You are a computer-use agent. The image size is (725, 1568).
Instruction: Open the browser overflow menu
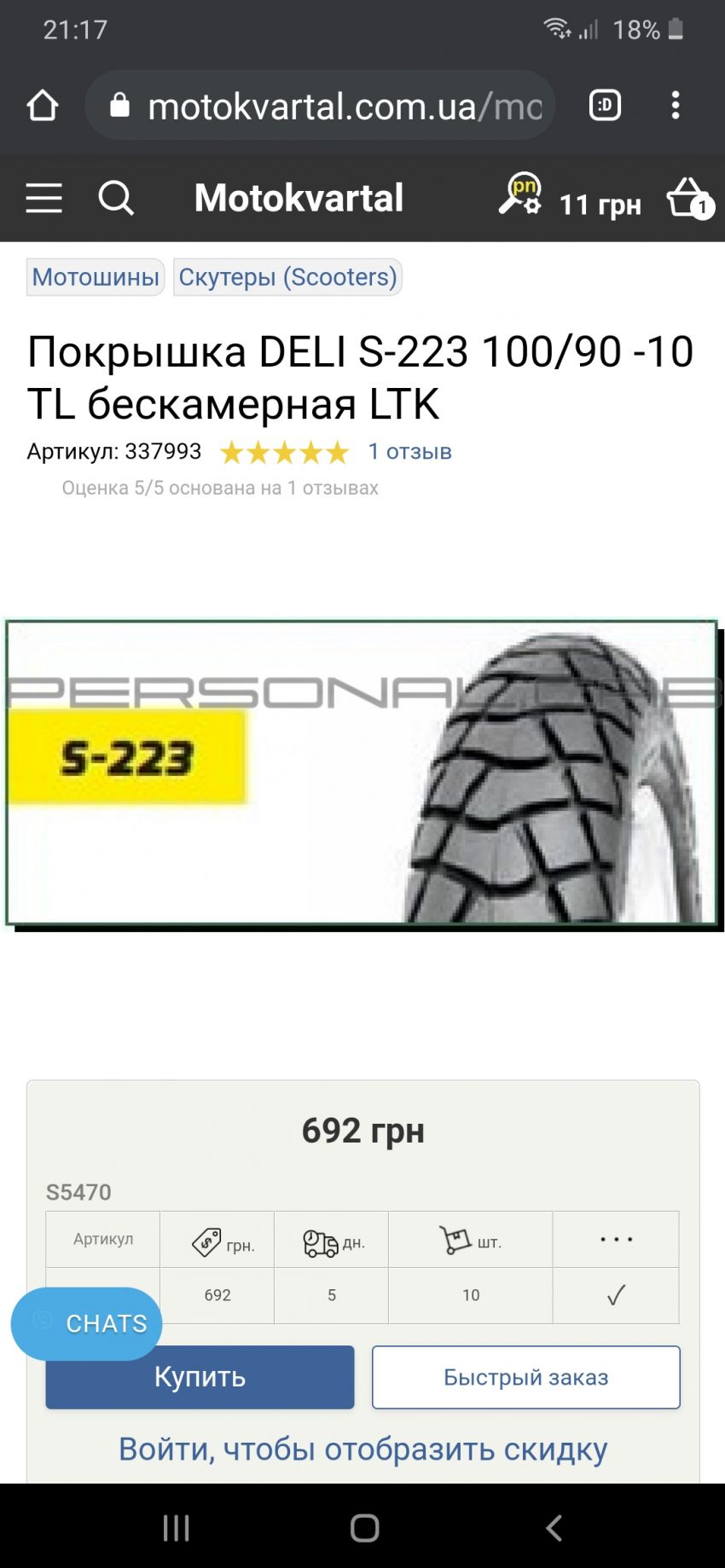pyautogui.click(x=676, y=106)
